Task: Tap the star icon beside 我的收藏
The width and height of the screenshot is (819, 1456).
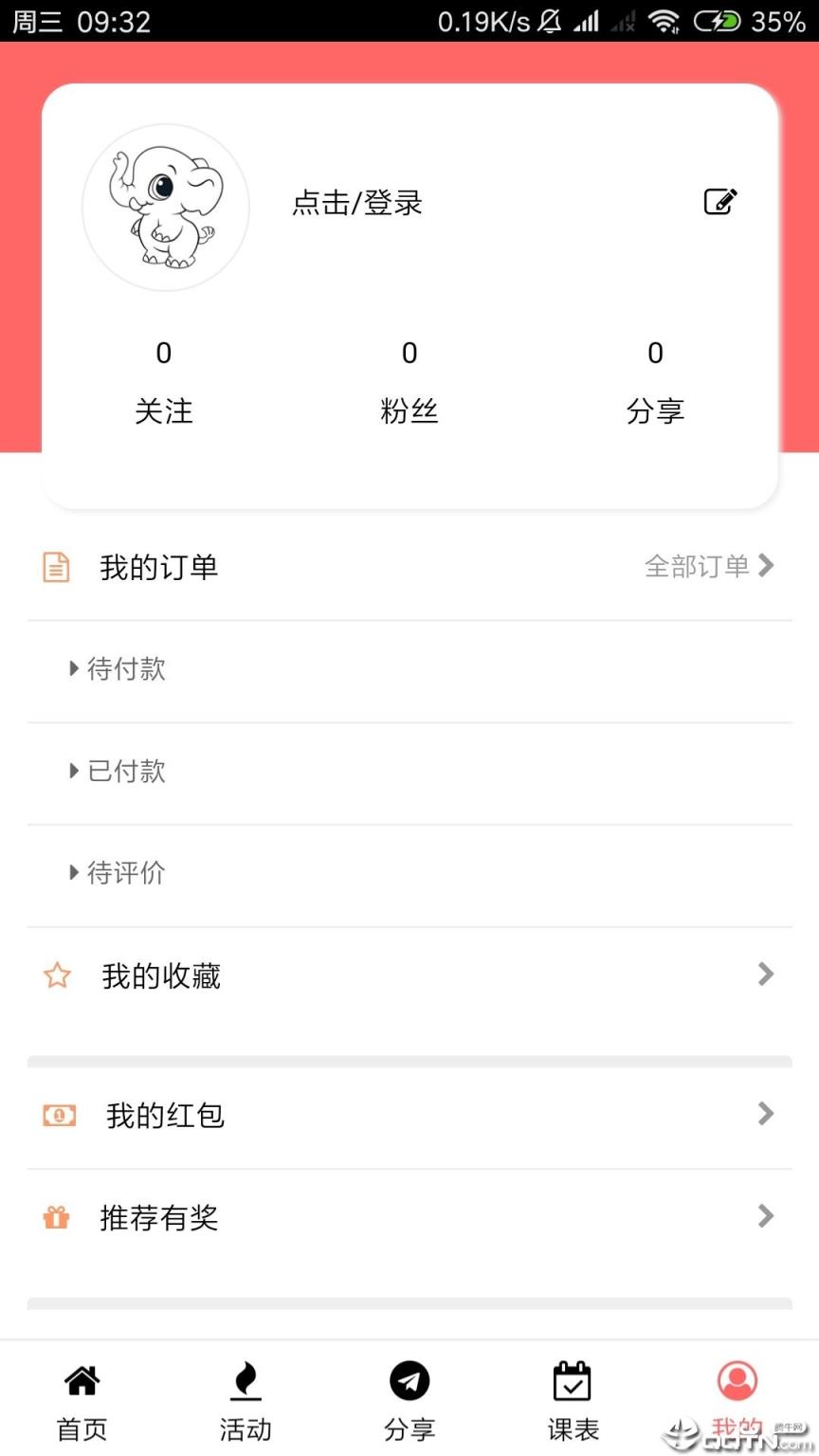Action: (x=56, y=974)
